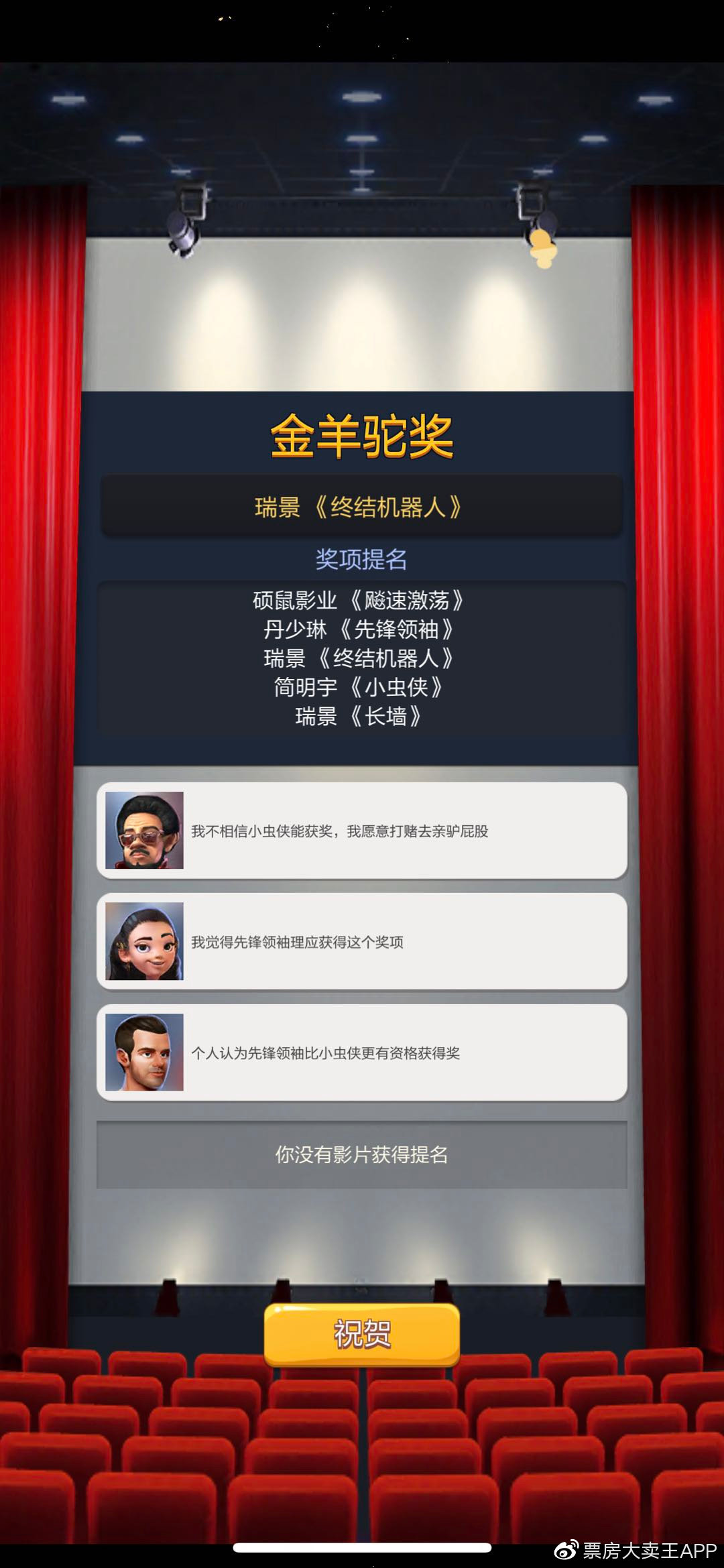Open the comment about betting on 小虫侠

coord(375,831)
